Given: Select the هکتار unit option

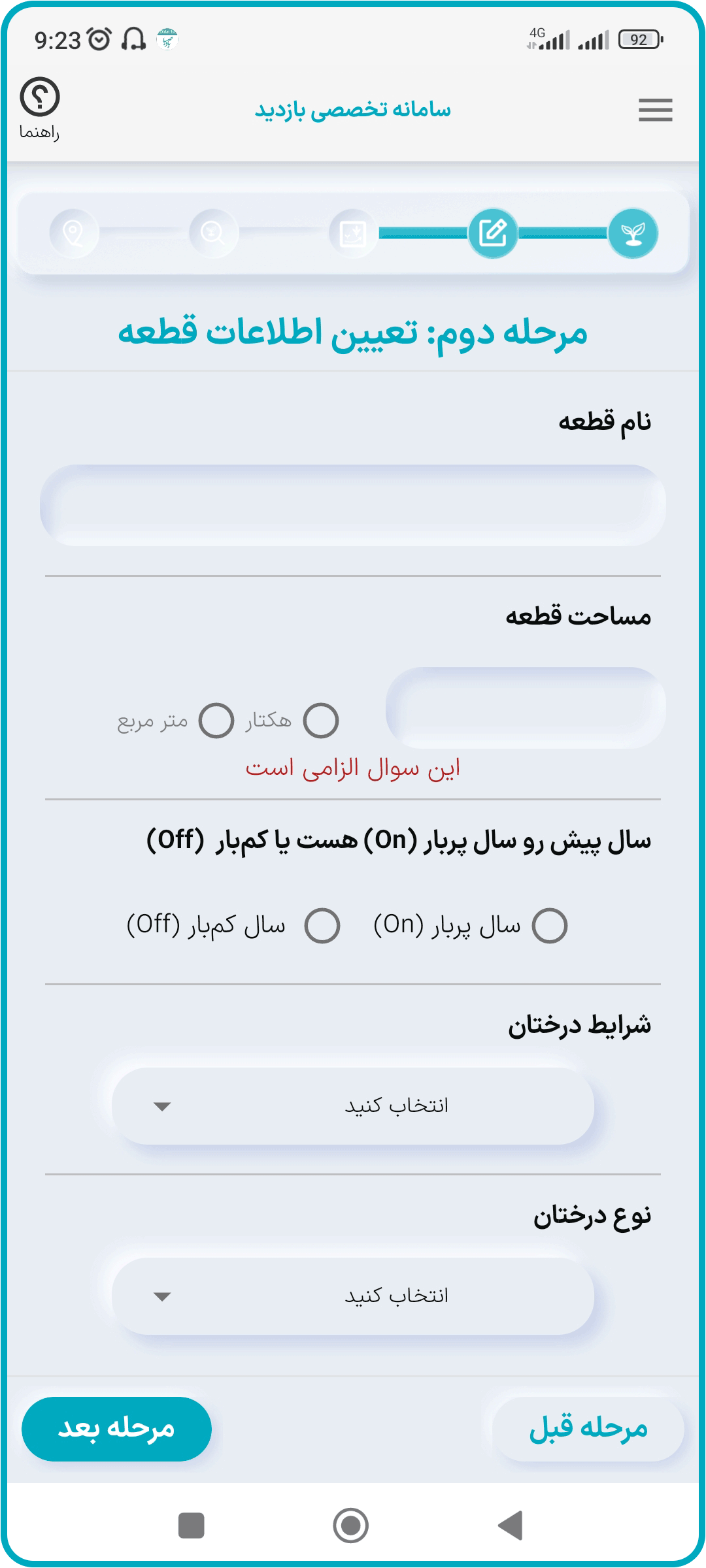Looking at the screenshot, I should [x=321, y=721].
